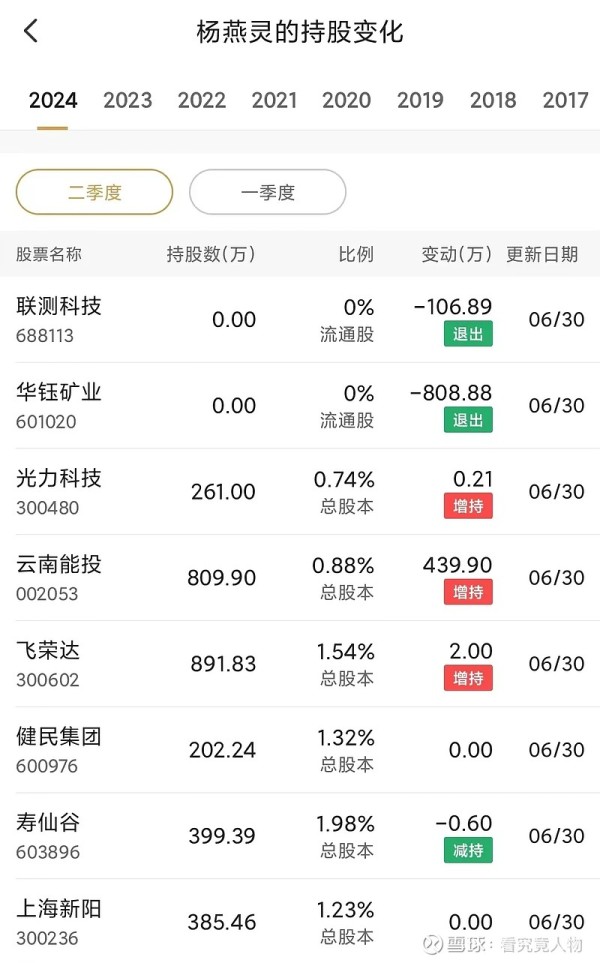Open the 寿仙谷 stock row
Screen dimensions: 600x963
[x=300, y=835]
